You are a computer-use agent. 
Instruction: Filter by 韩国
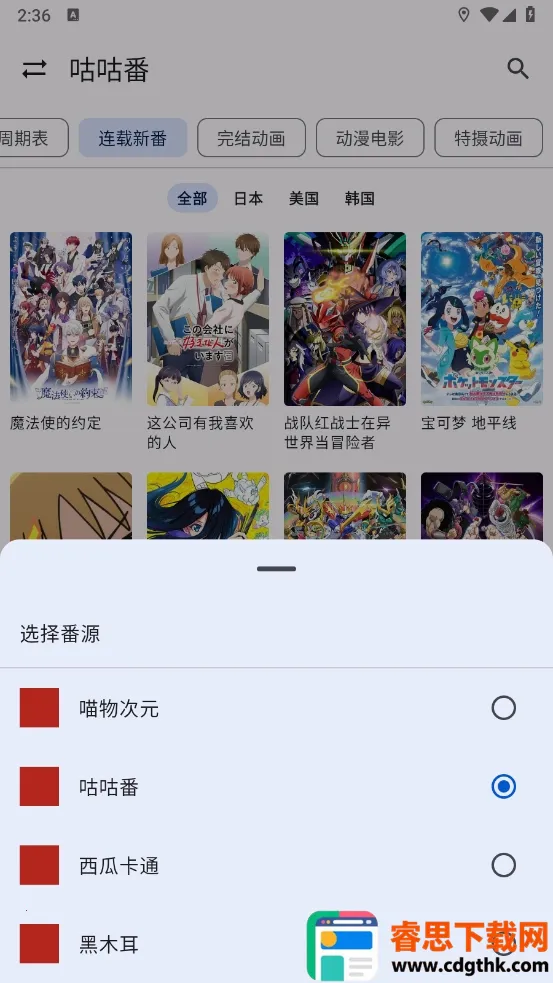pos(359,199)
